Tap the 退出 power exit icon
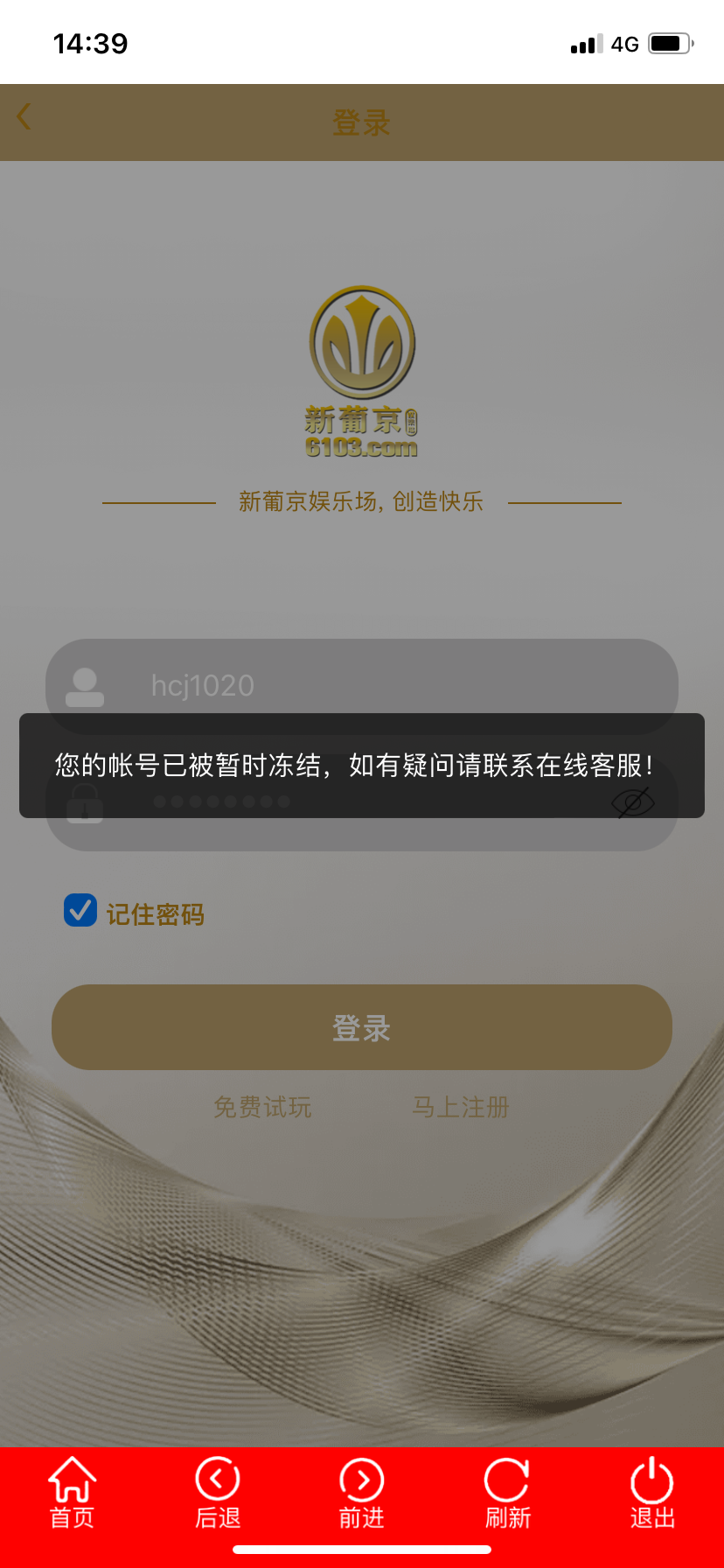Image resolution: width=724 pixels, height=1568 pixels. pos(651,1477)
